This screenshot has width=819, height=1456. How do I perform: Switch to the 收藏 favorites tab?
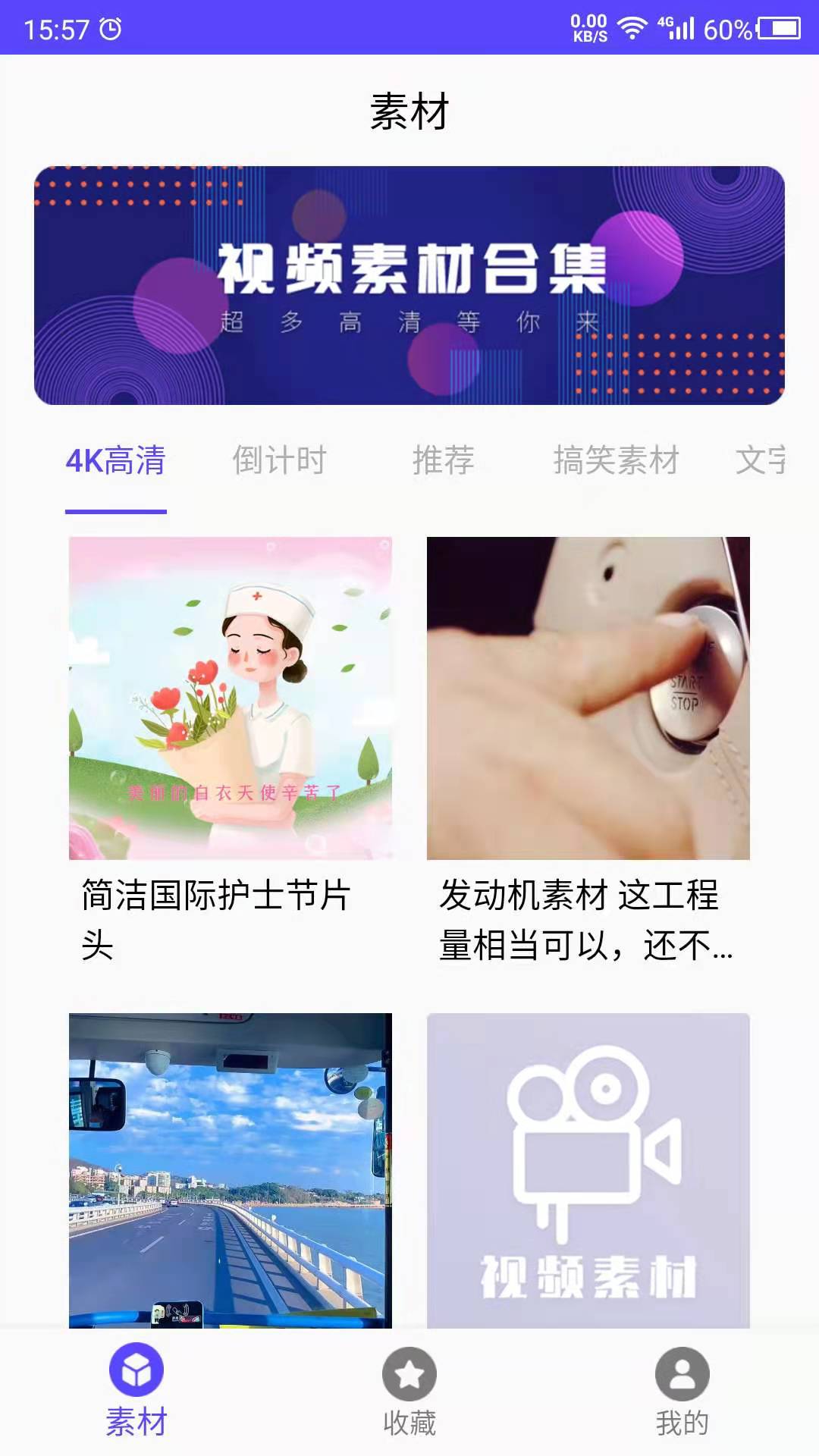[409, 1389]
